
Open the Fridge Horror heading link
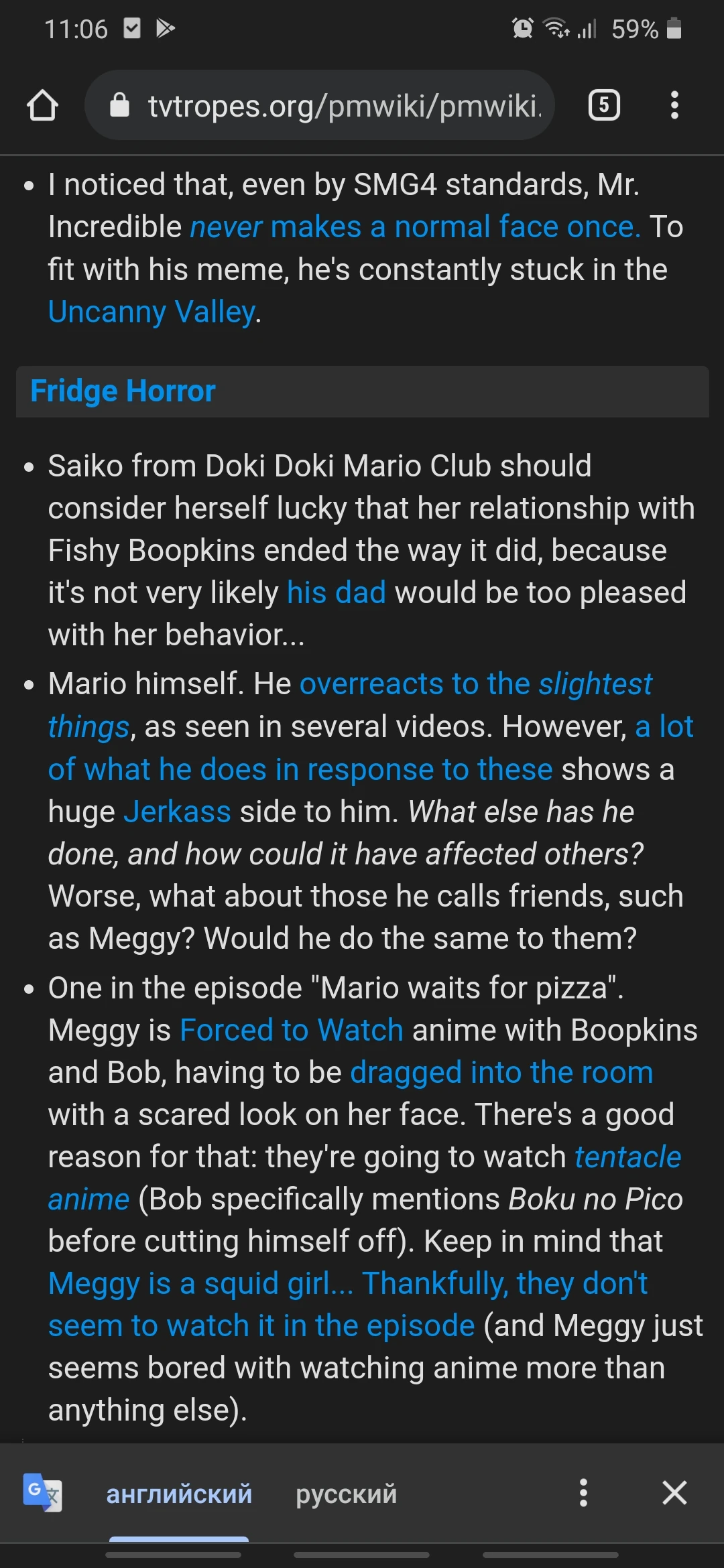pyautogui.click(x=123, y=391)
